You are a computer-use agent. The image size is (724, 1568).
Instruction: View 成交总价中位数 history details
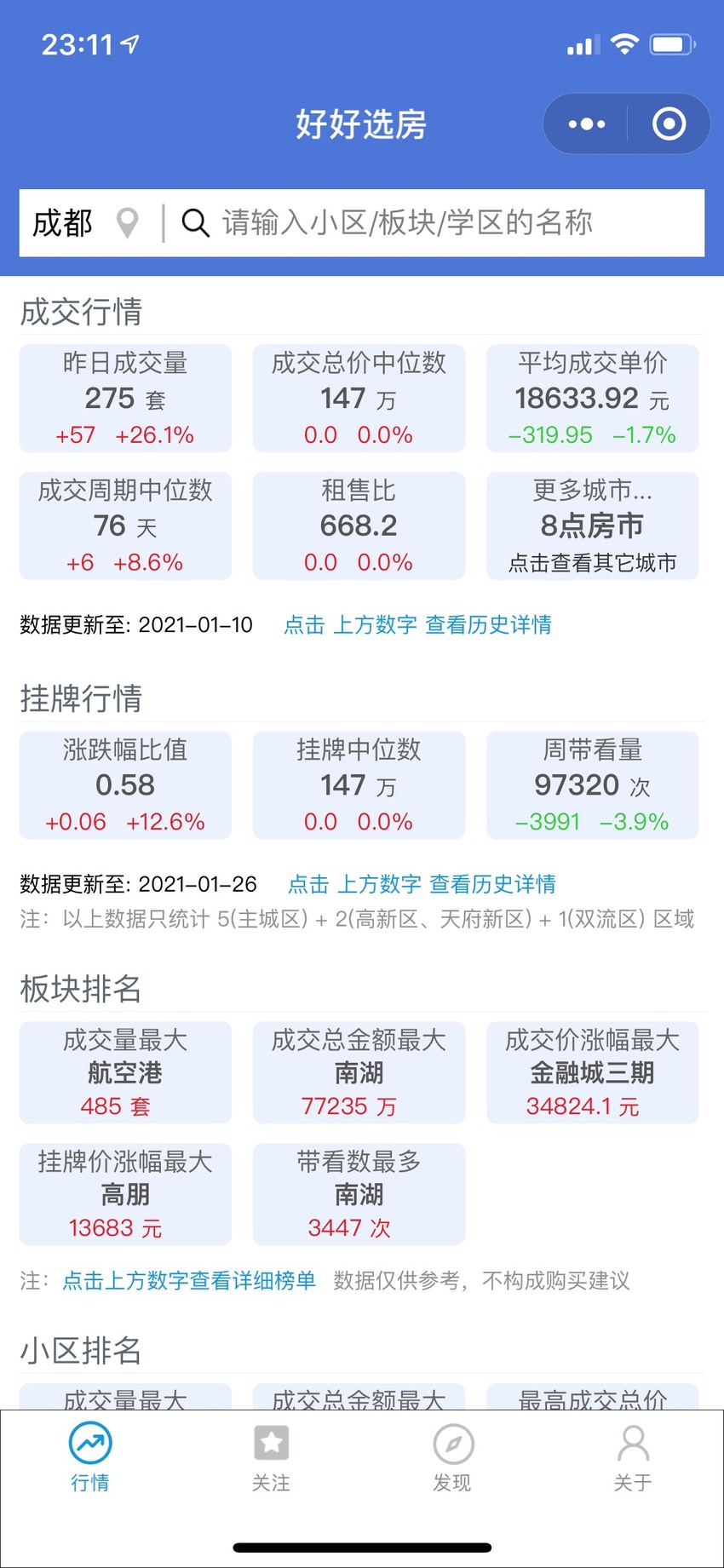click(359, 398)
